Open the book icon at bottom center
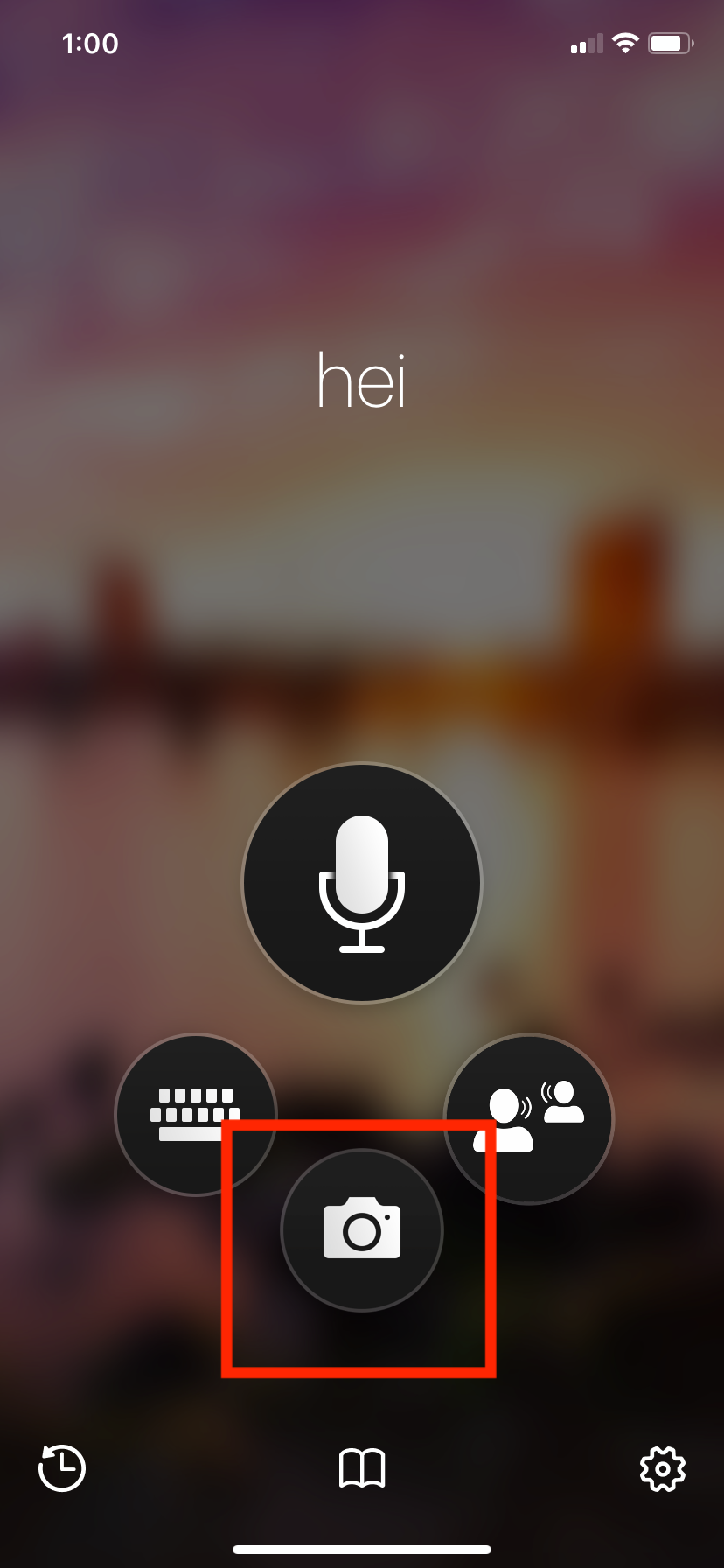724x1568 pixels. click(362, 1470)
